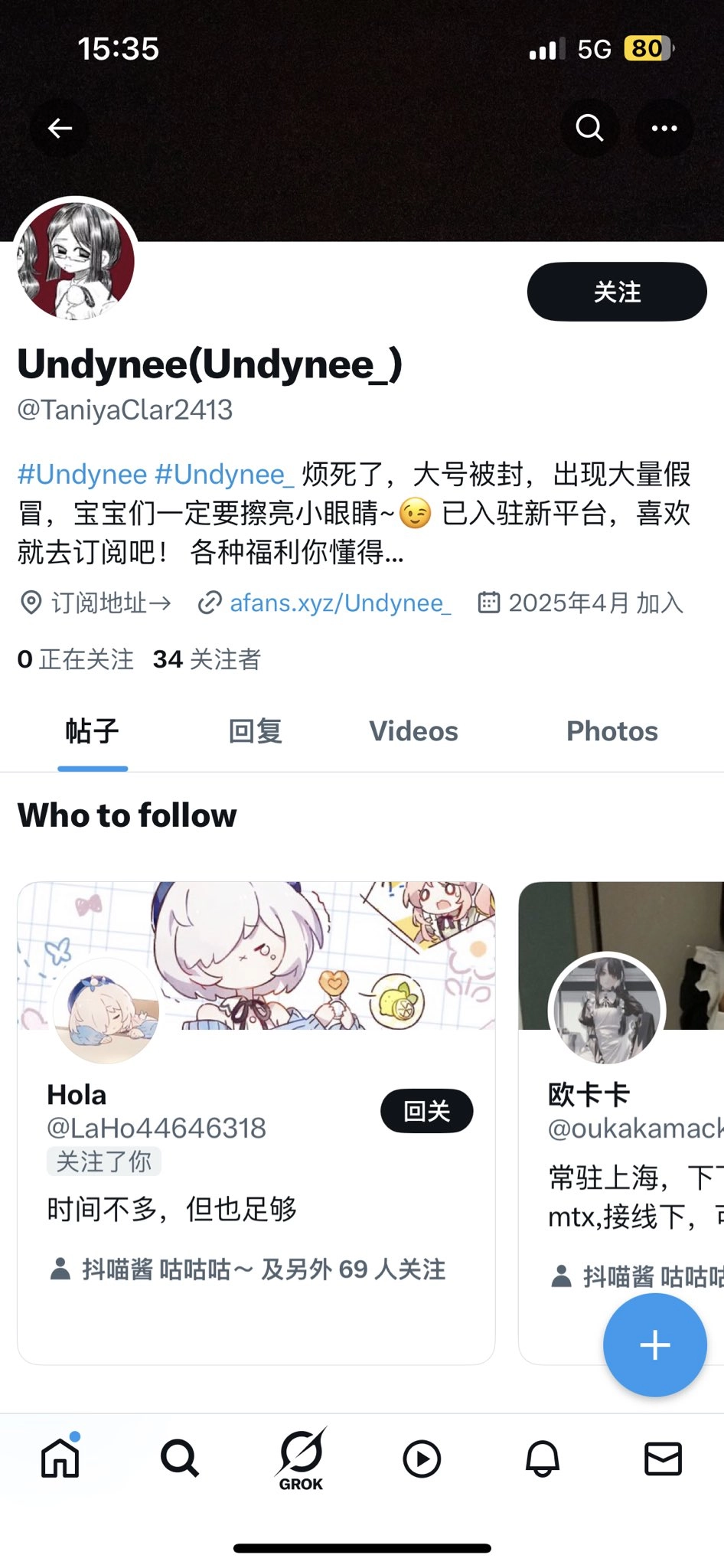The image size is (724, 1568).
Task: Open the notifications bell tab
Action: coord(542,1459)
